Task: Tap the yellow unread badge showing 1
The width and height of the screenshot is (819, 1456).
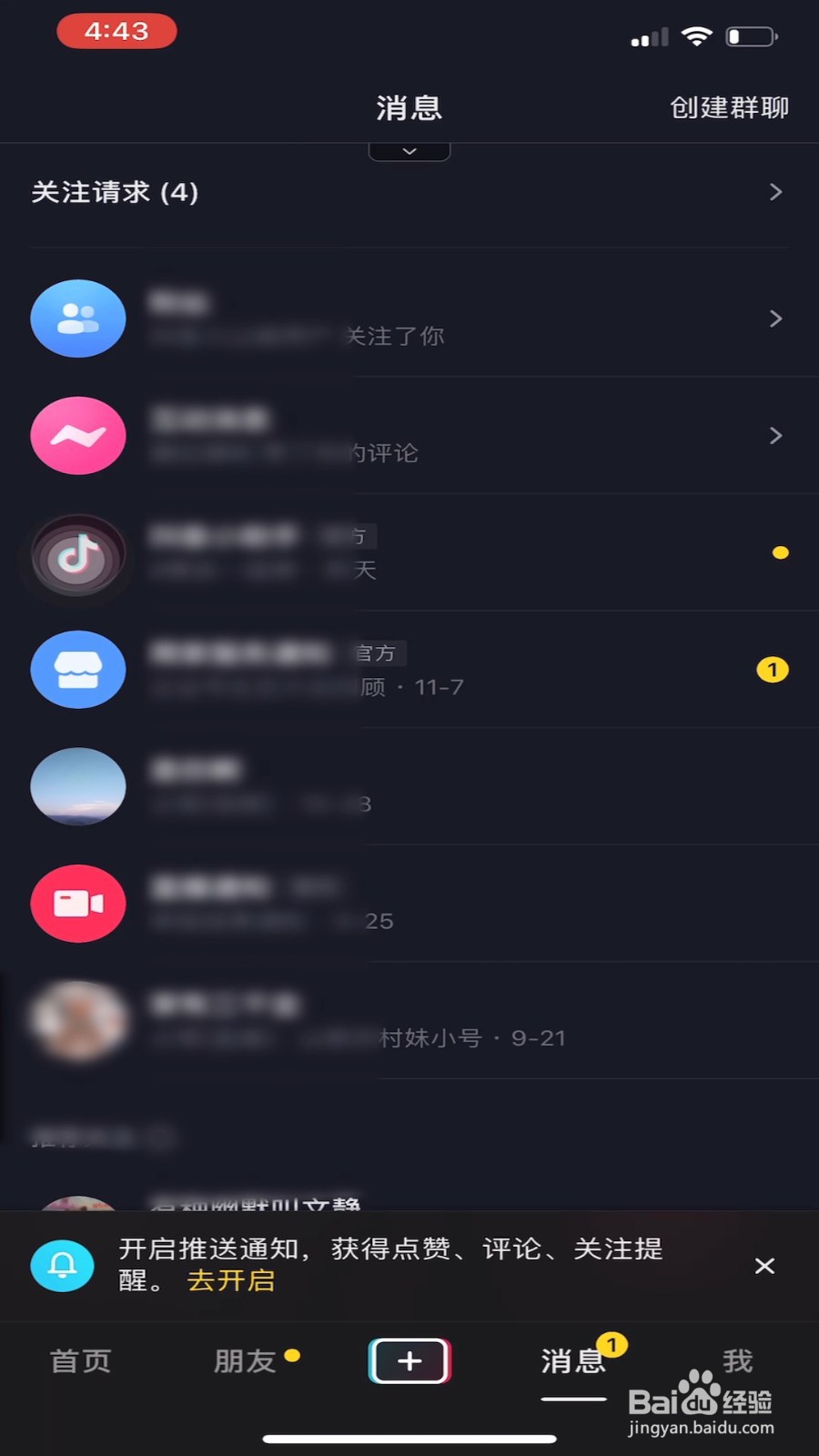Action: click(x=773, y=670)
